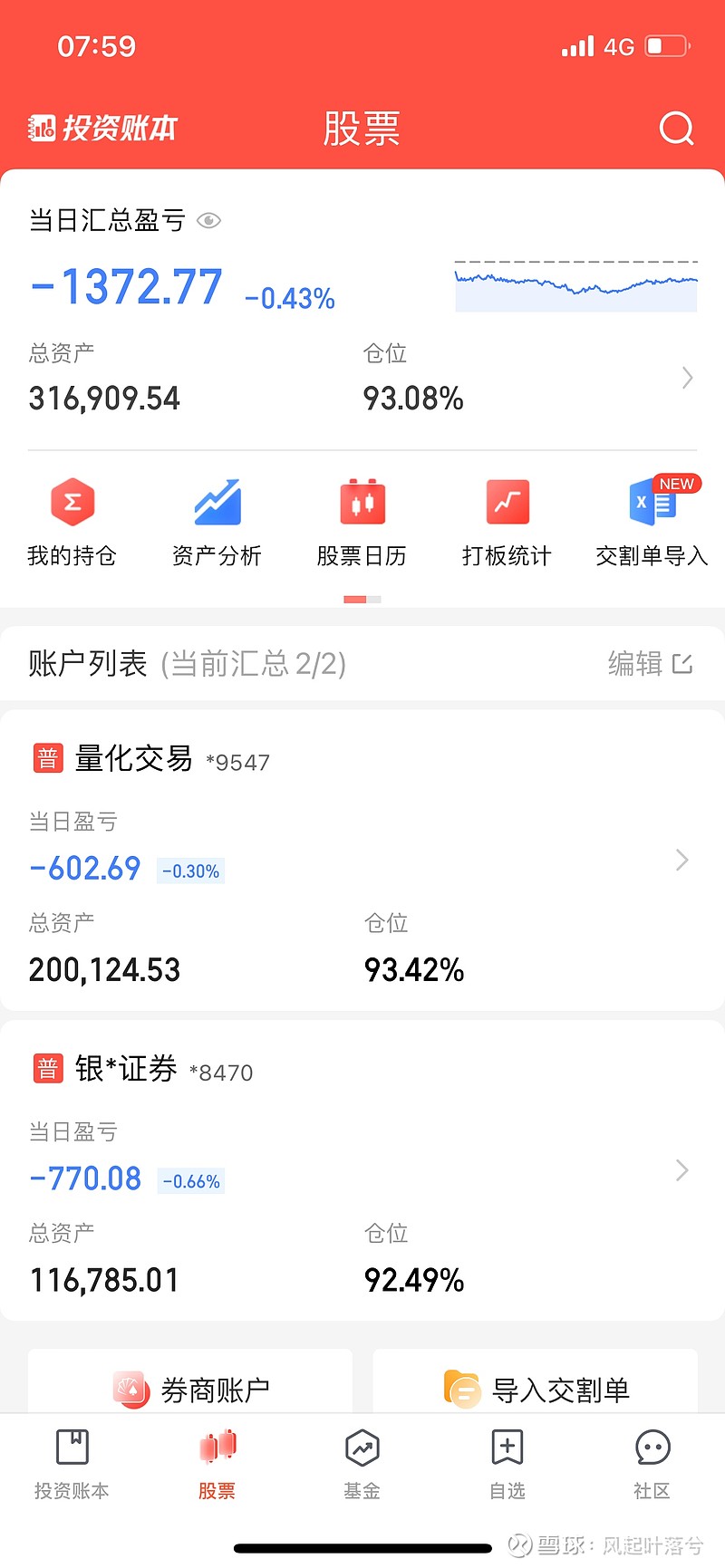Switch to 自选 tab
The width and height of the screenshot is (725, 1568).
click(x=507, y=1463)
